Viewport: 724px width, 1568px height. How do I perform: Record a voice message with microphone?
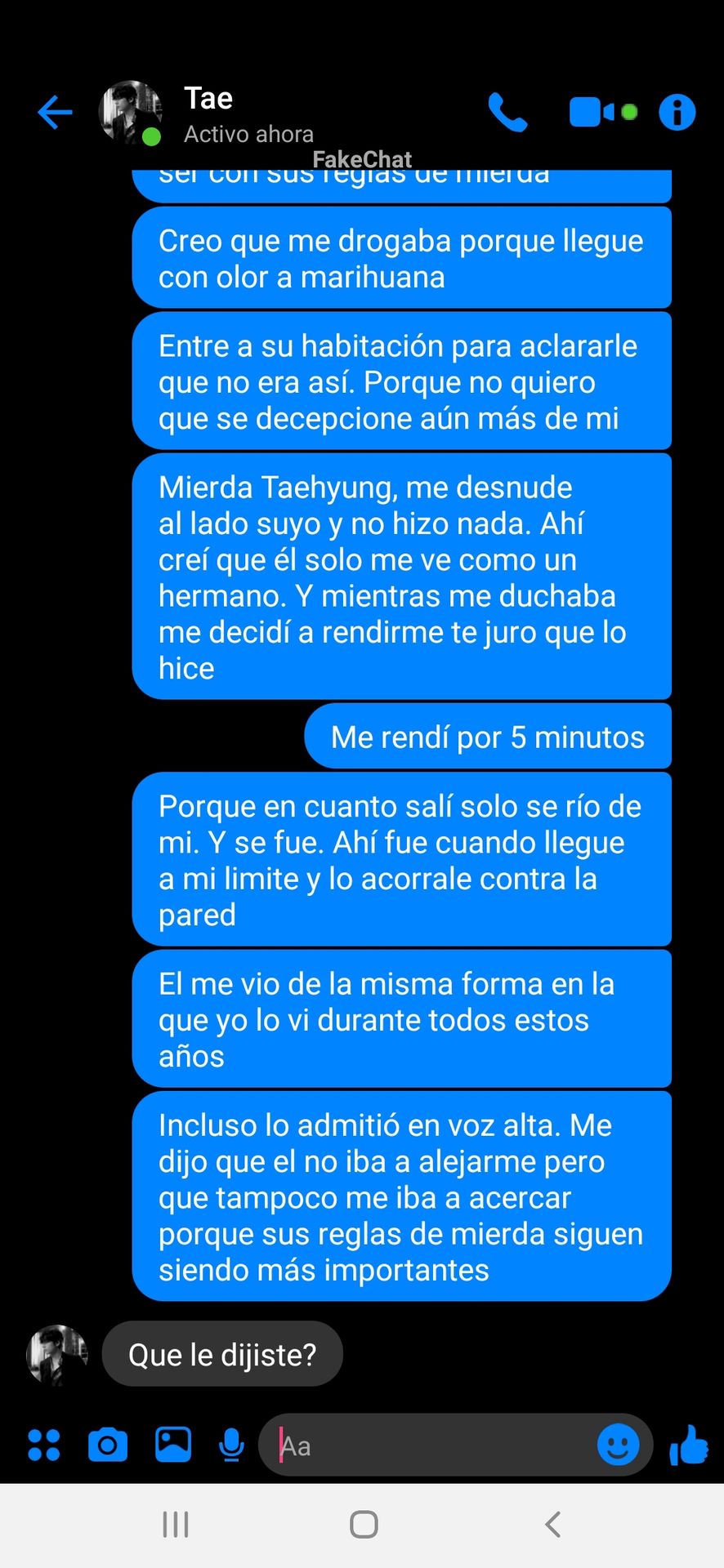[232, 1445]
